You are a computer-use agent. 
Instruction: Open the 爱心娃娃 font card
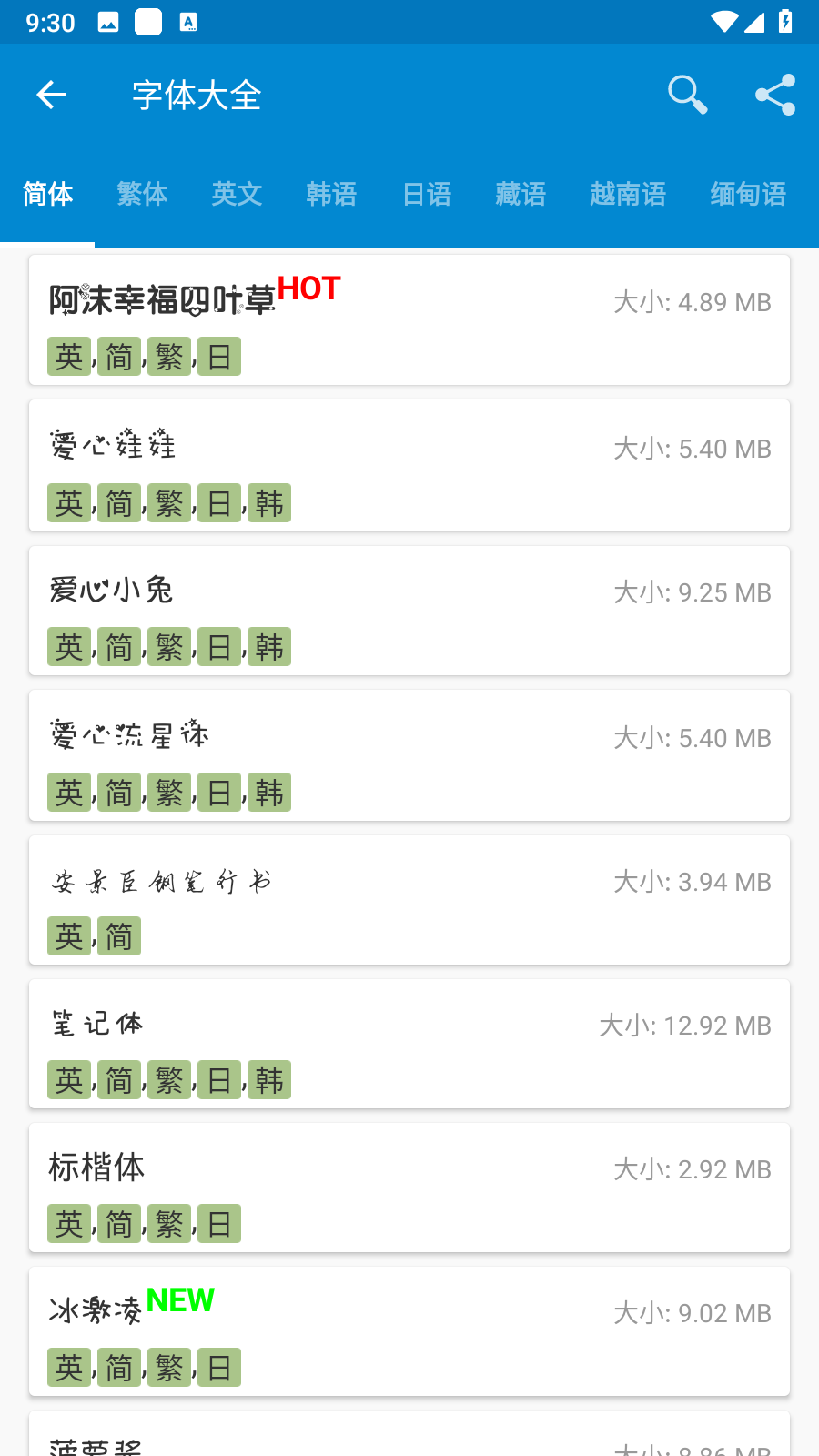[x=409, y=466]
